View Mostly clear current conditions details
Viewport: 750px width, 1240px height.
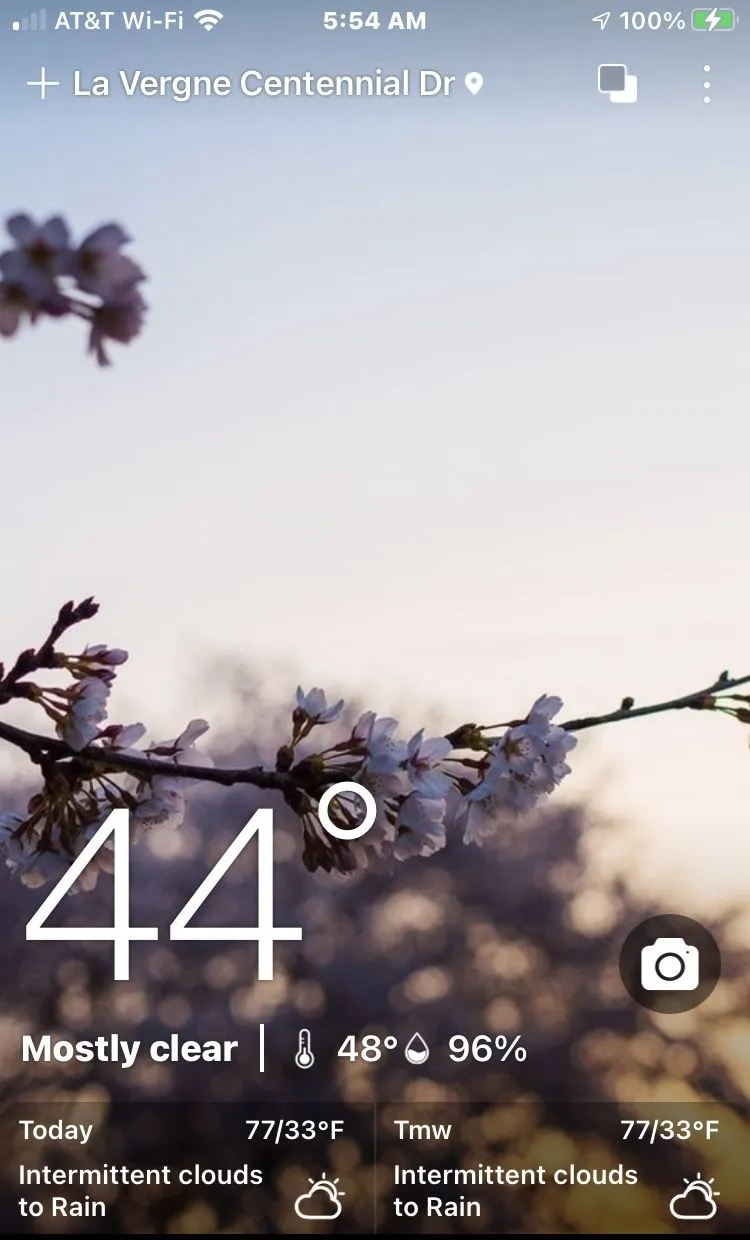[130, 1049]
